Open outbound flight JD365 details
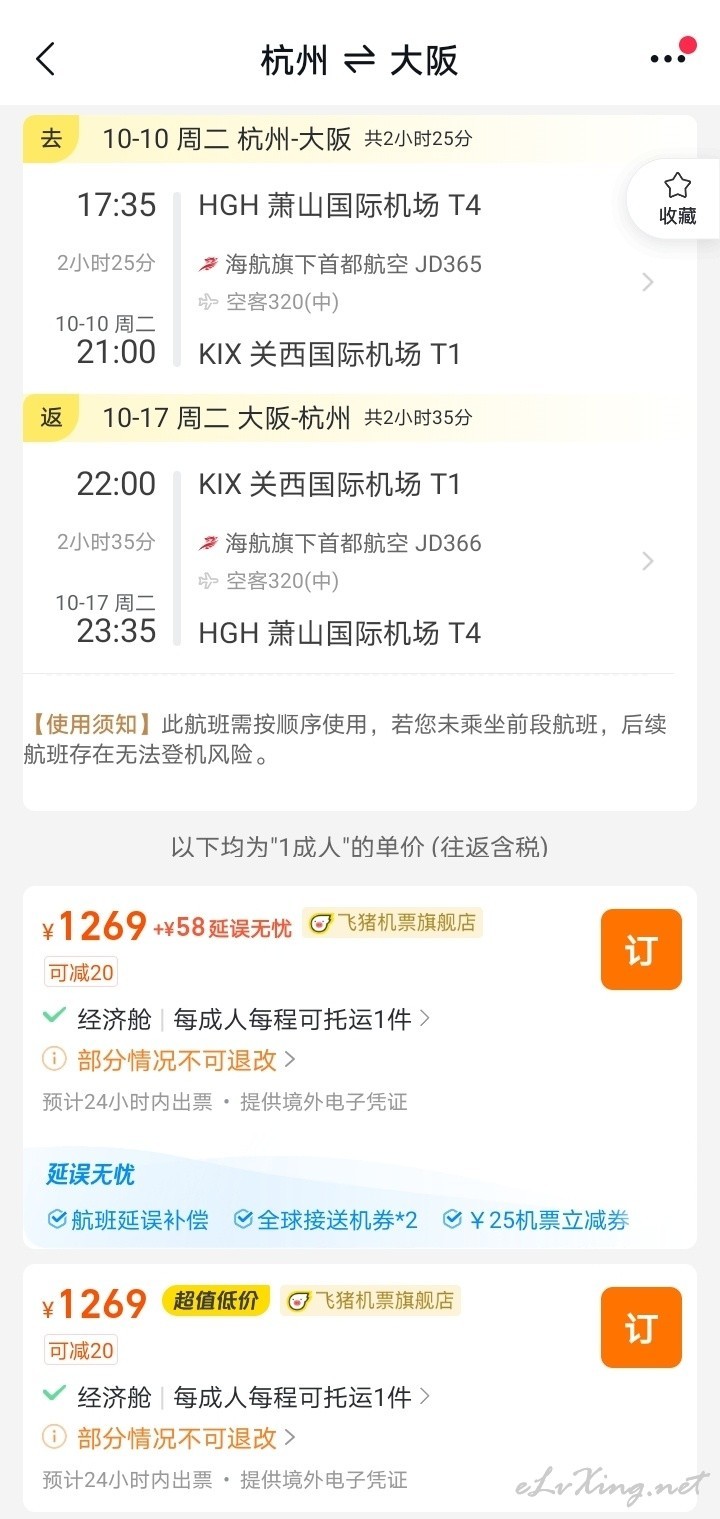Screen dimensions: 720x1519 coord(359,279)
